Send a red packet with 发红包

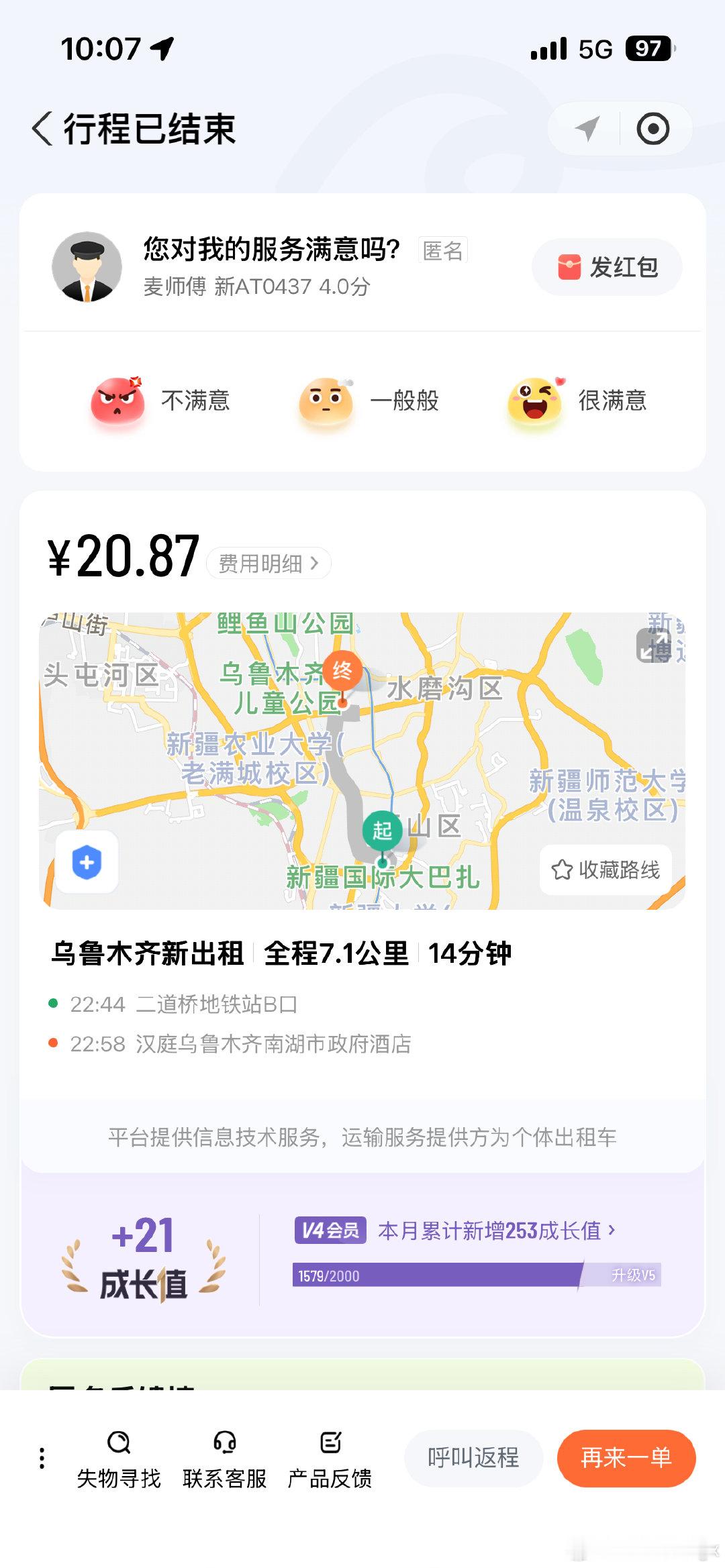pos(607,267)
